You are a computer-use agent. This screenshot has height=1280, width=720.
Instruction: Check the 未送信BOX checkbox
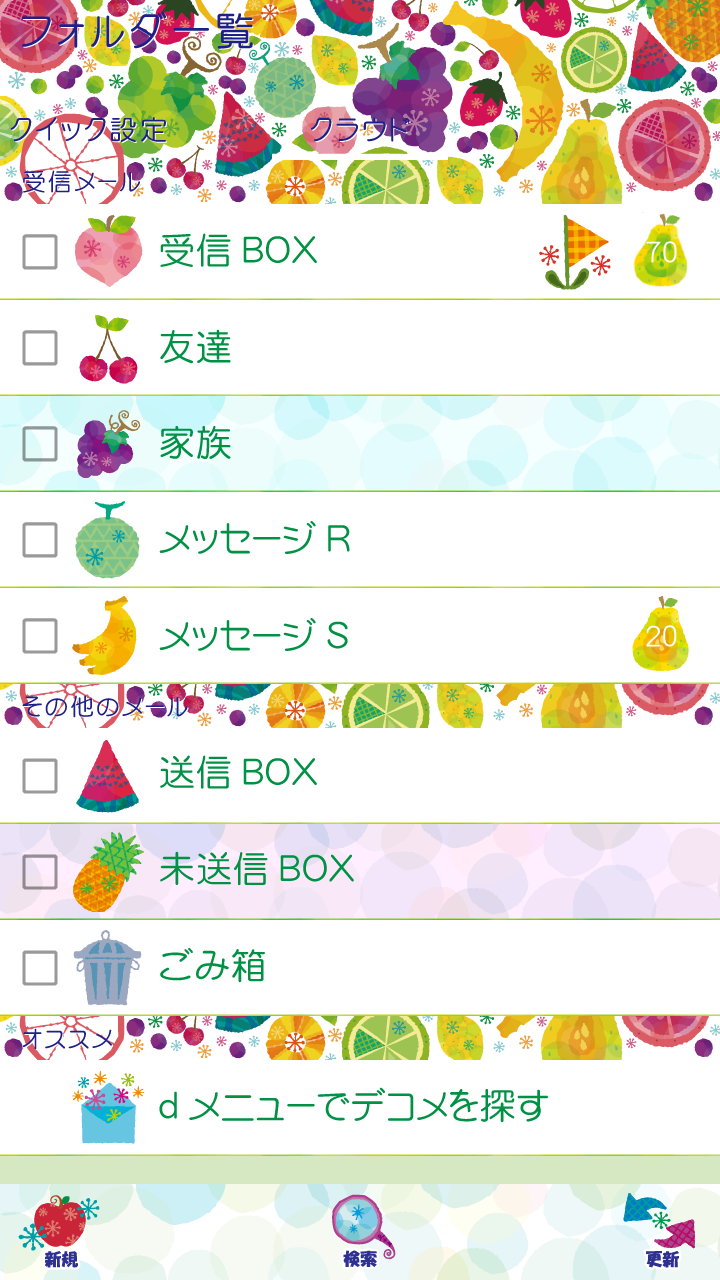point(40,870)
